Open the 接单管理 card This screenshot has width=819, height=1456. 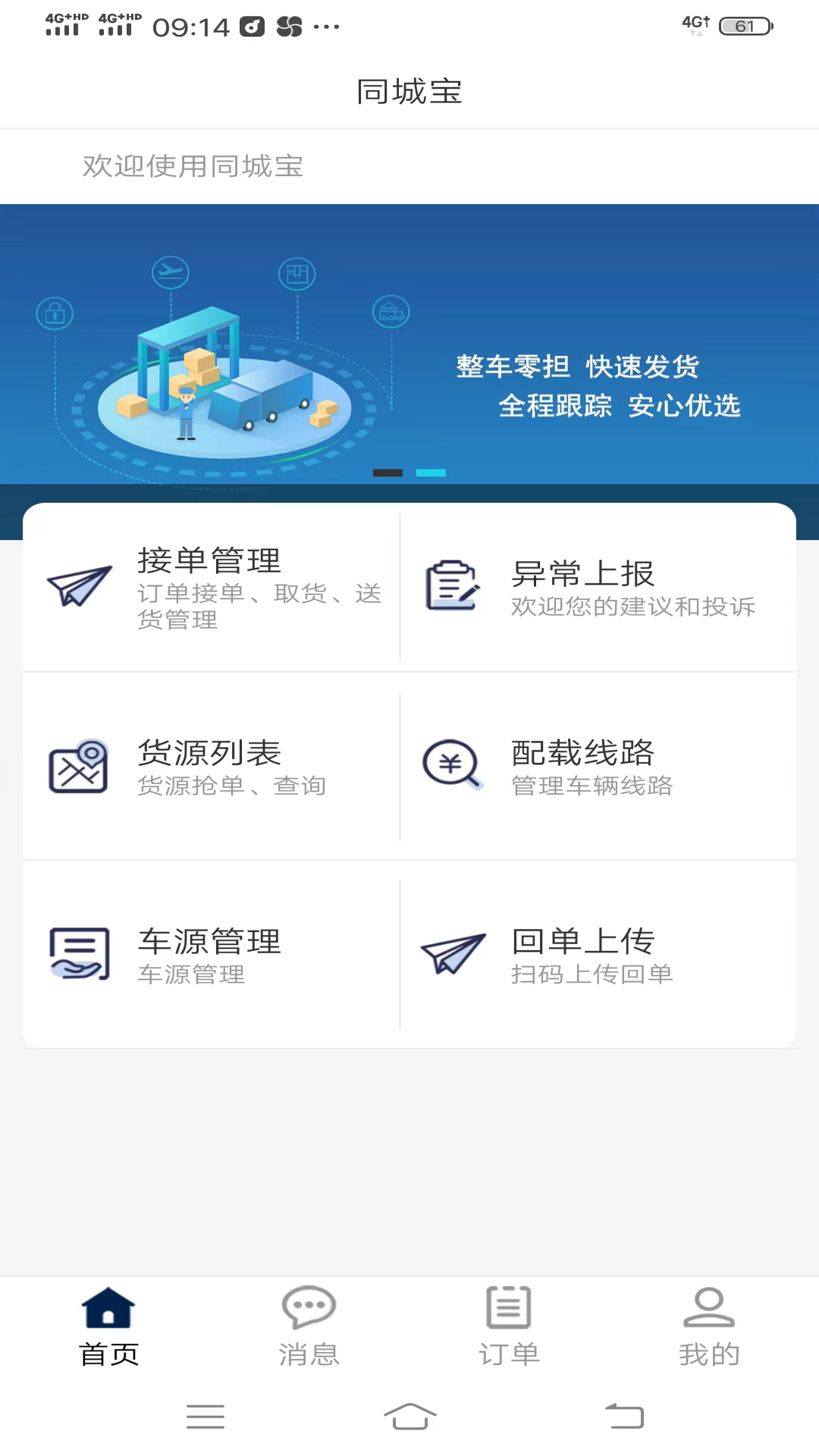click(211, 588)
